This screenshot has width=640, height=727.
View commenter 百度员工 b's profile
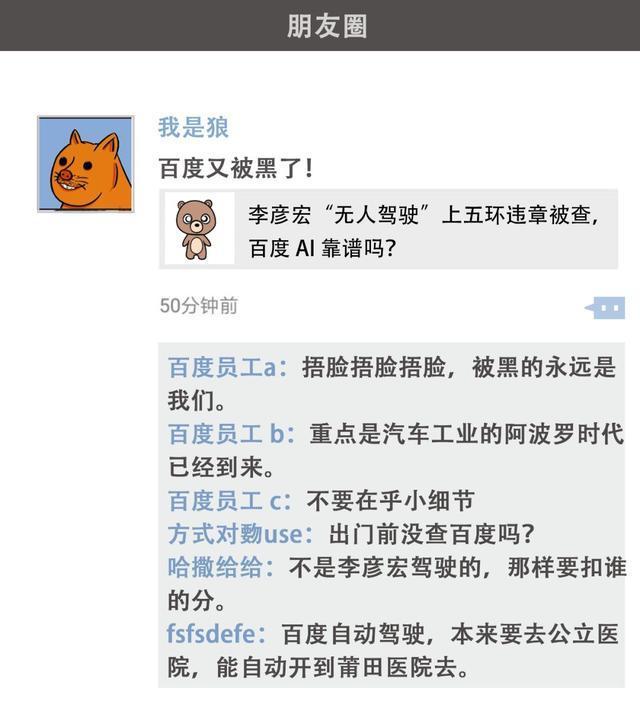226,434
